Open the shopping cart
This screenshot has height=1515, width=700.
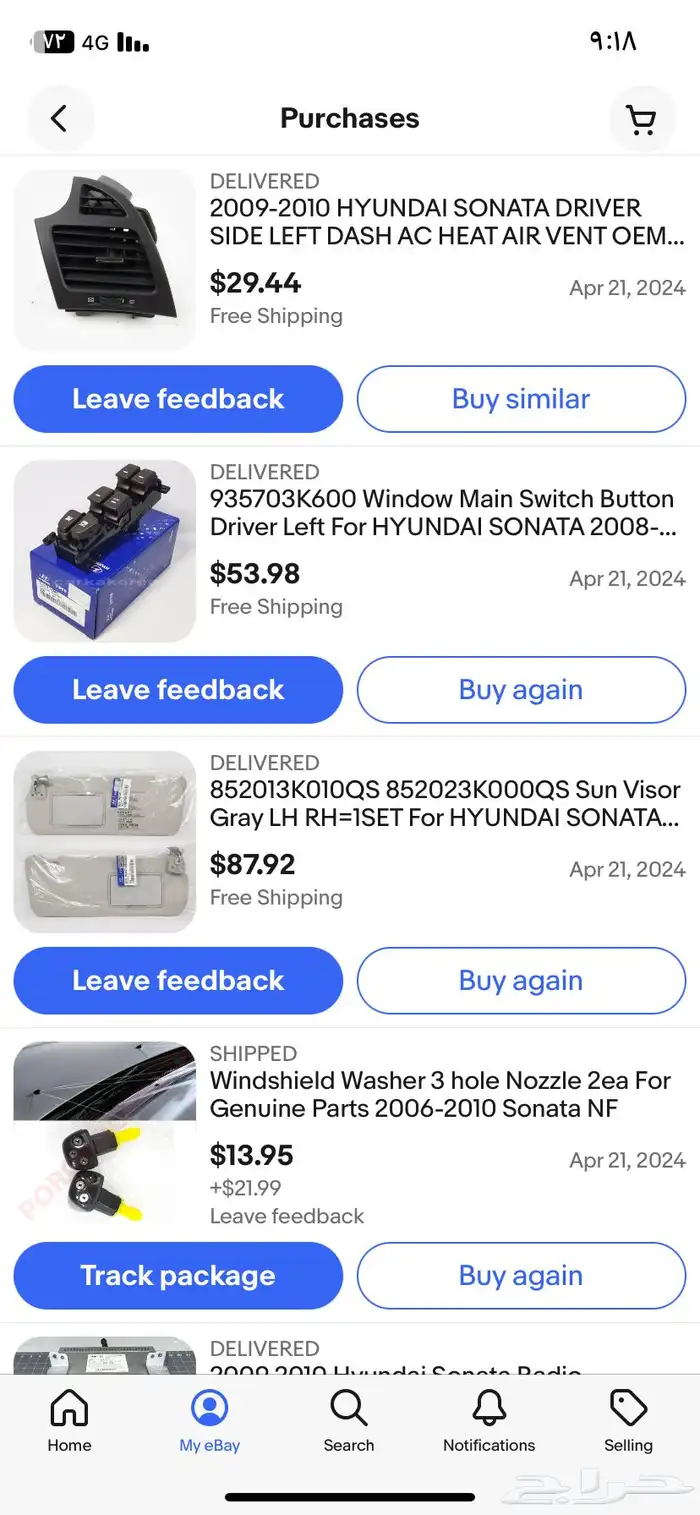pyautogui.click(x=641, y=119)
